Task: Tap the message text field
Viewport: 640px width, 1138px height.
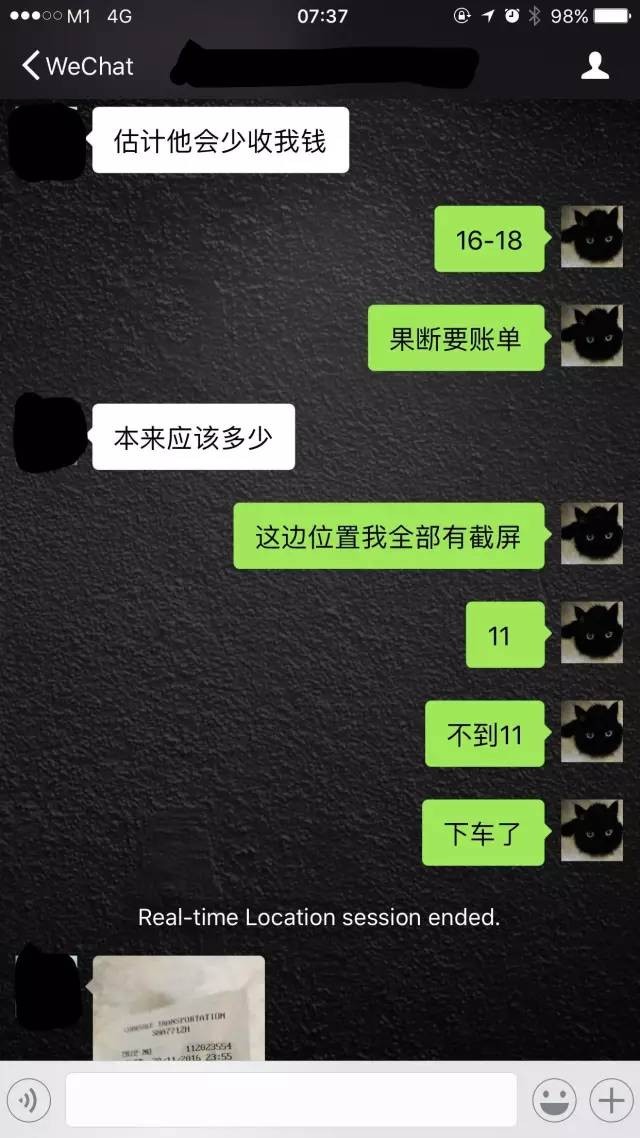Action: (x=290, y=1101)
